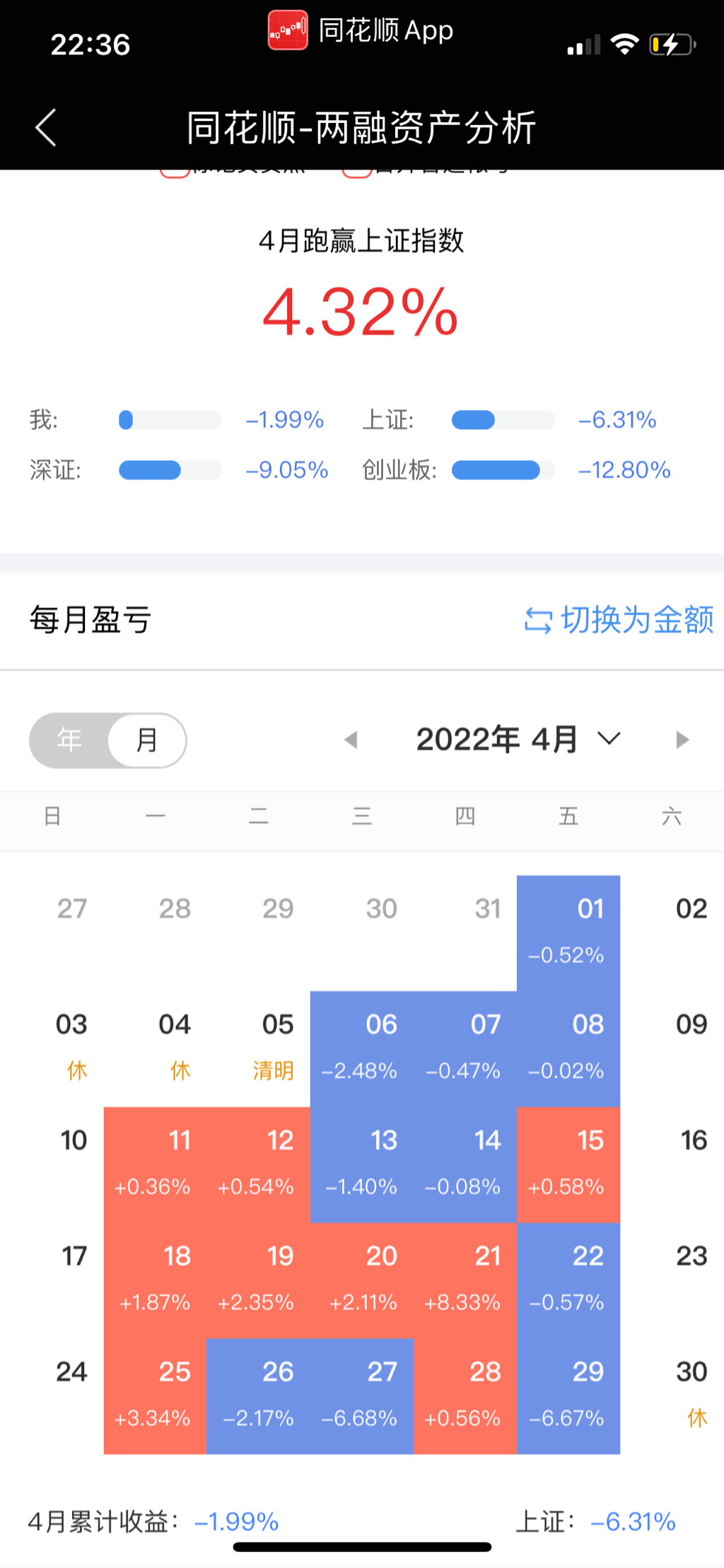Select April 25 with +3.34%

(155, 1396)
